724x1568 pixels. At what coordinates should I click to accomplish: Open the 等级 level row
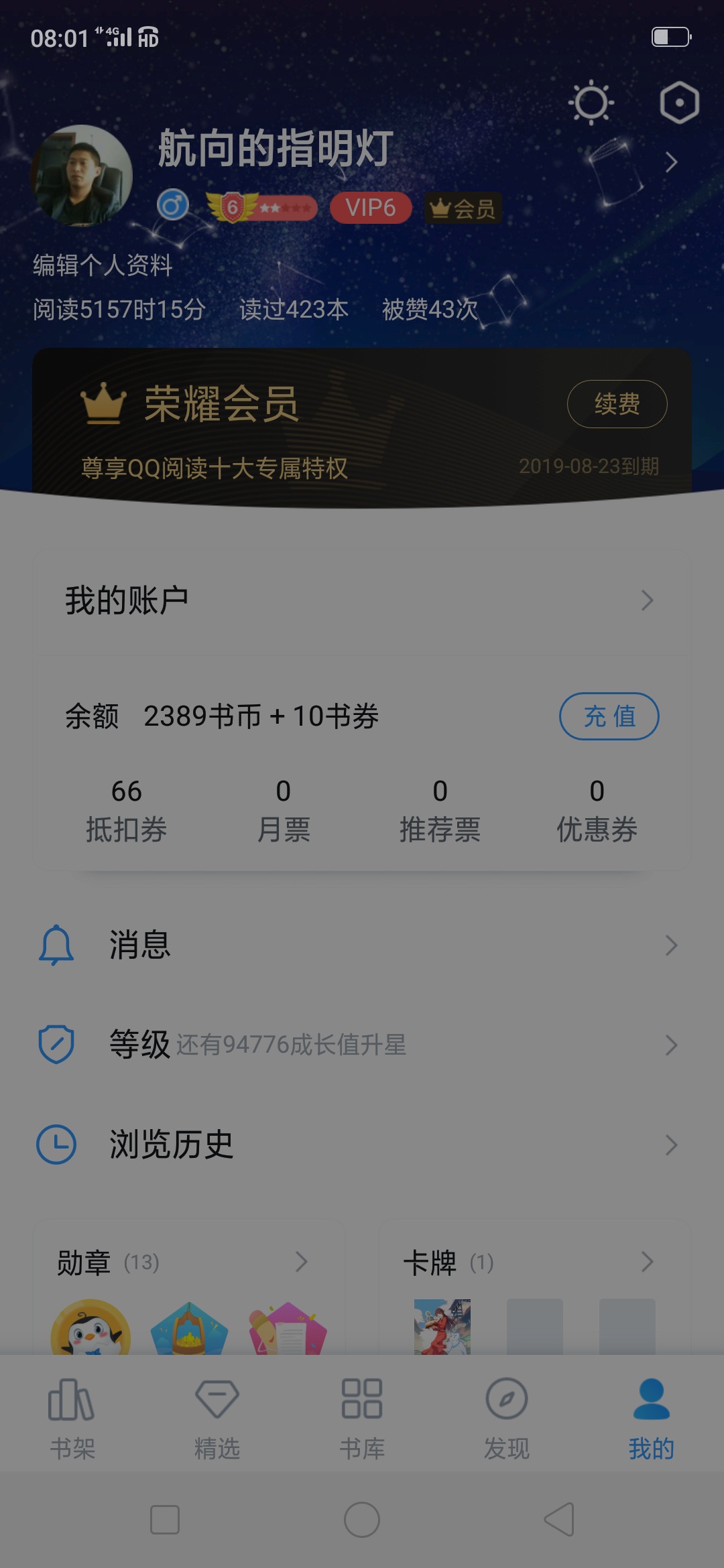tap(362, 1045)
